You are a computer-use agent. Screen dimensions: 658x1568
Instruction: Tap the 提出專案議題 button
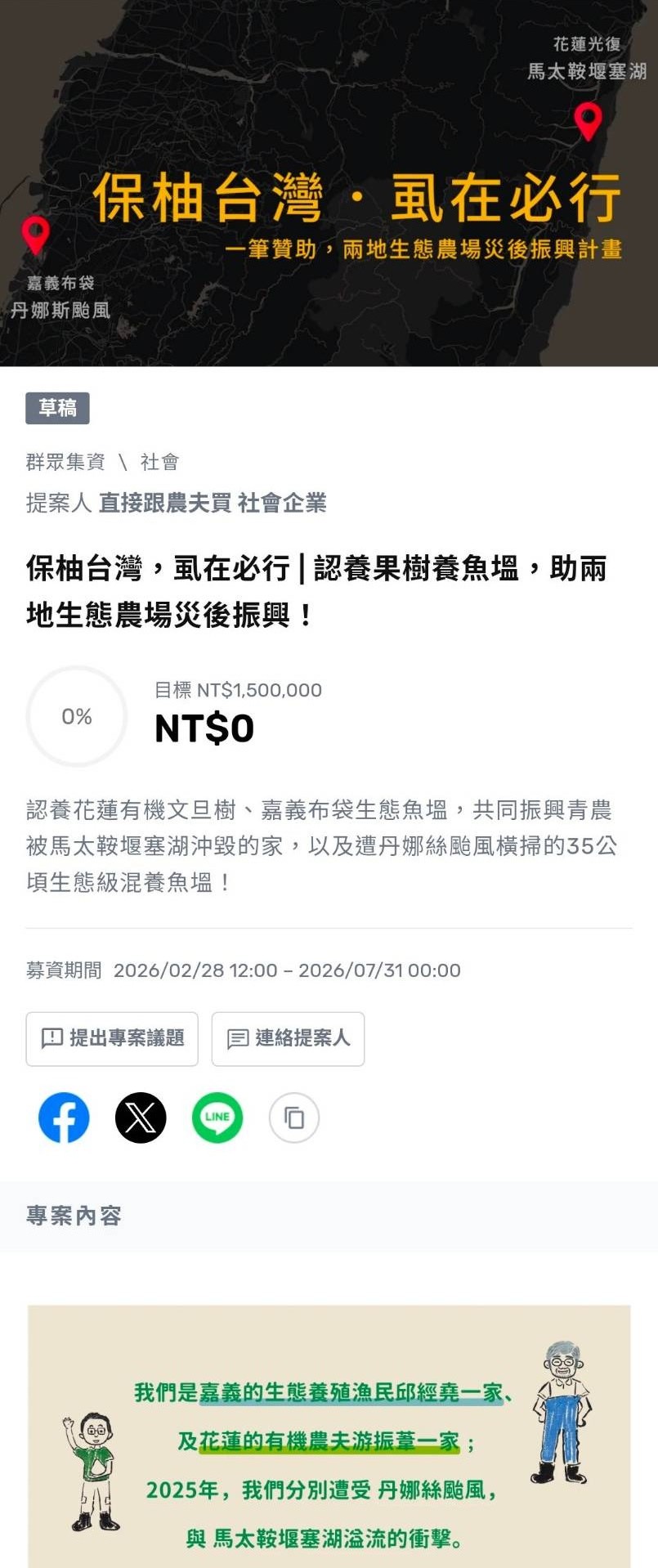click(112, 1038)
